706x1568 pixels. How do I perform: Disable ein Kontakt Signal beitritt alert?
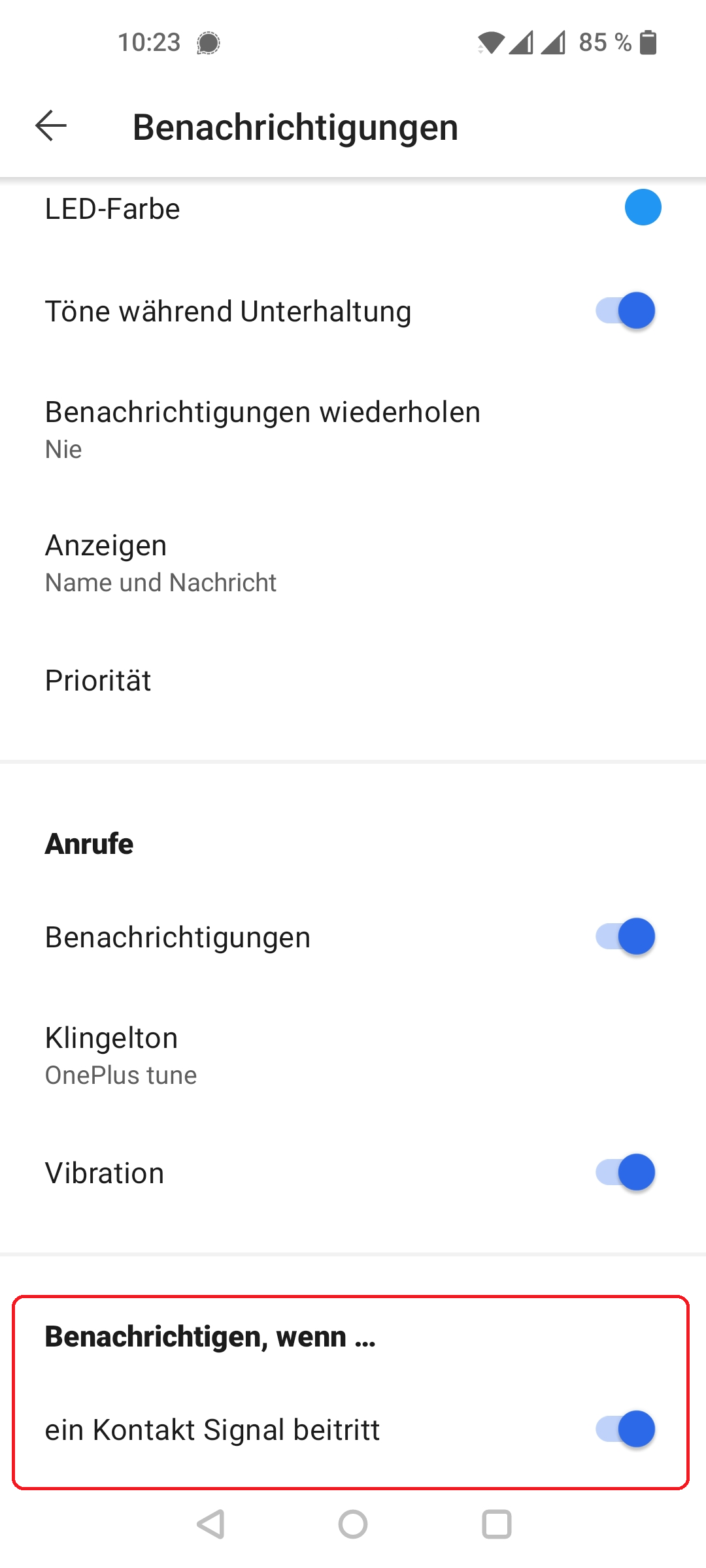[x=625, y=1429]
